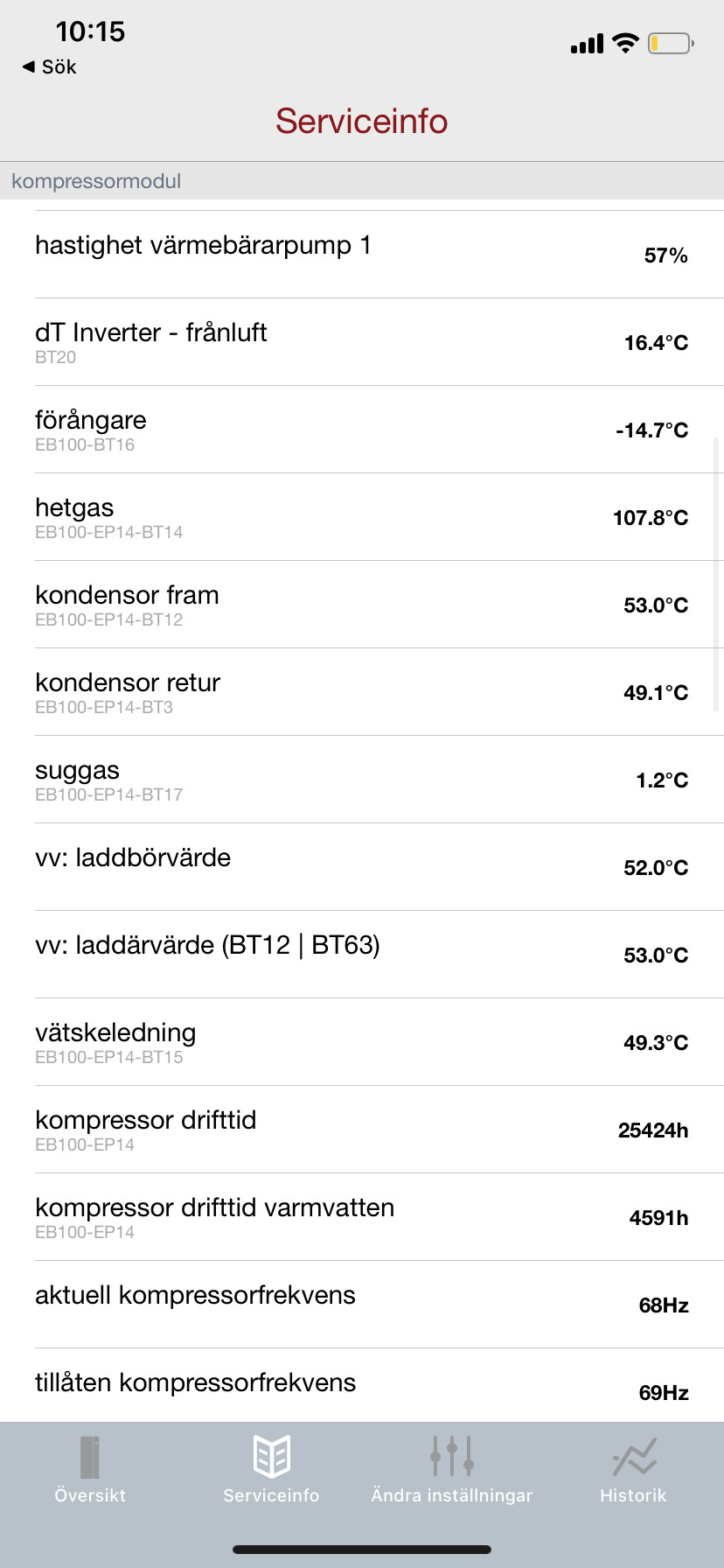724x1568 pixels.
Task: Open the Ändra inställningar tab
Action: (452, 1470)
